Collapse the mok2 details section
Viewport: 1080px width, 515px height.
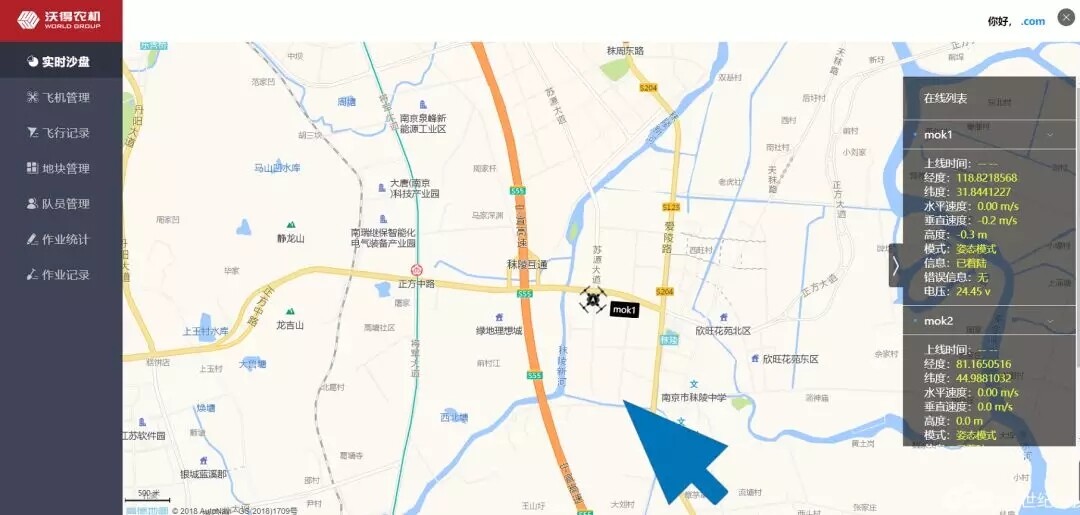[x=1050, y=321]
